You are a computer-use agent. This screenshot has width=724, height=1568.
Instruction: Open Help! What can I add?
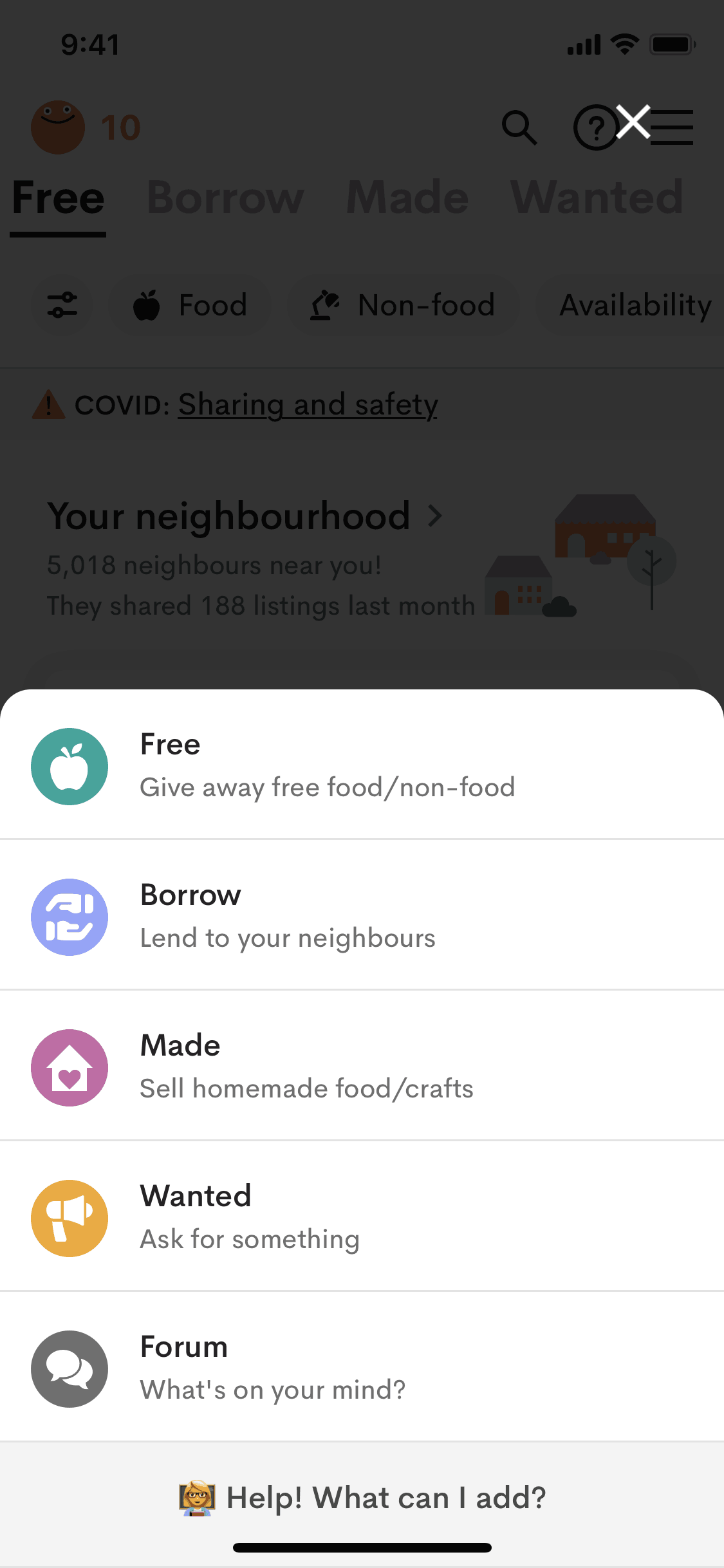[362, 1498]
